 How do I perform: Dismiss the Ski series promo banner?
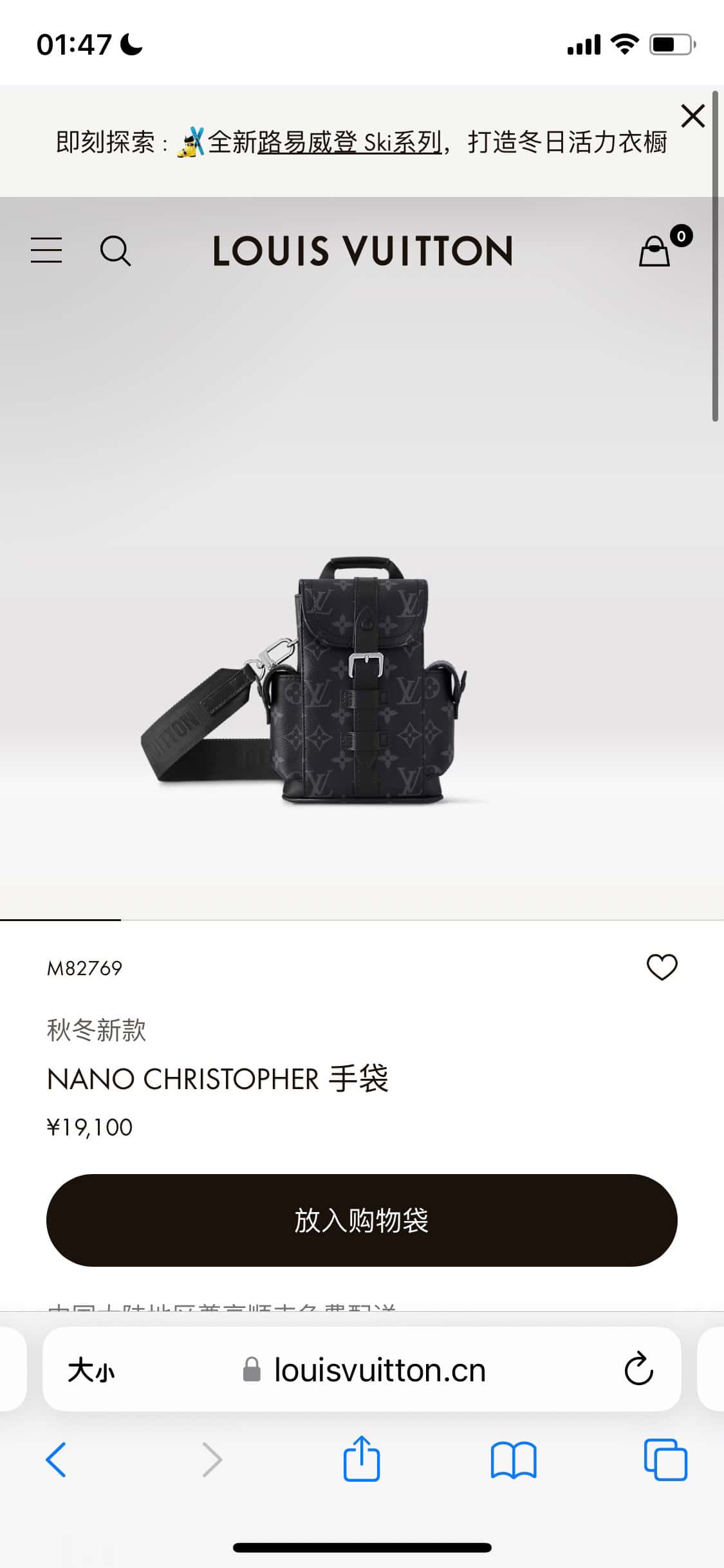(692, 117)
